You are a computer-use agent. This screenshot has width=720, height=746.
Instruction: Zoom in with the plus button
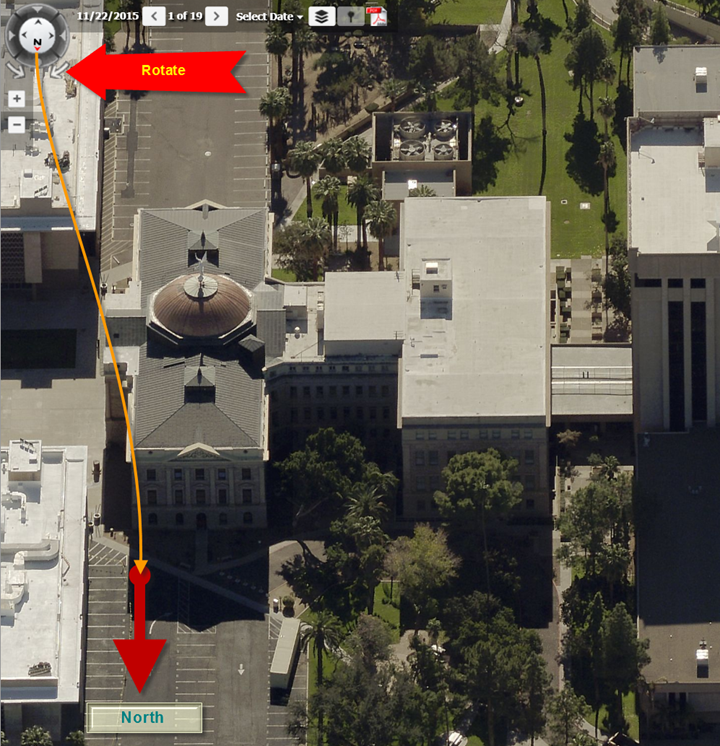coord(16,99)
